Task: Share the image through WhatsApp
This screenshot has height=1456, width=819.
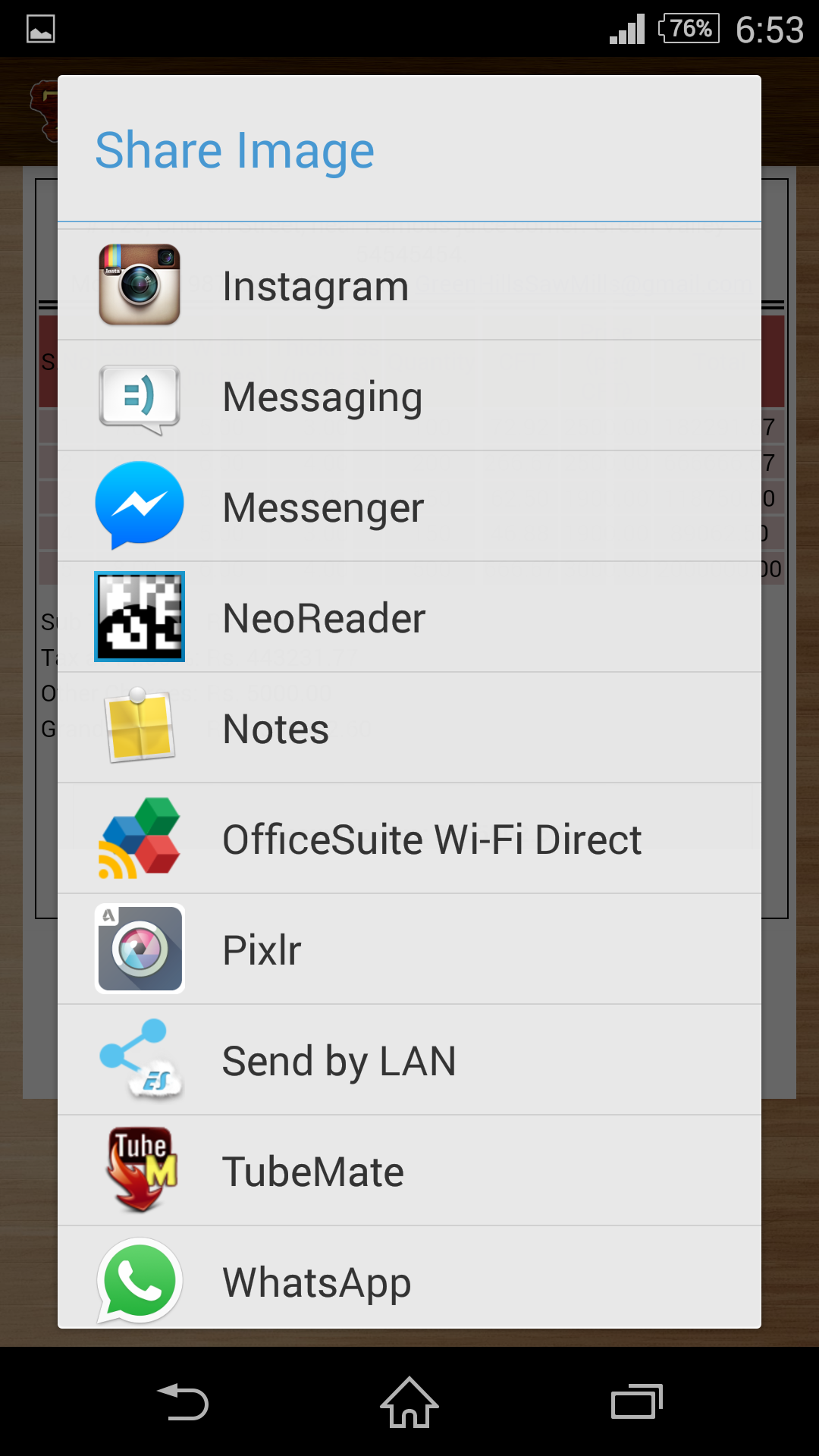Action: tap(409, 1282)
